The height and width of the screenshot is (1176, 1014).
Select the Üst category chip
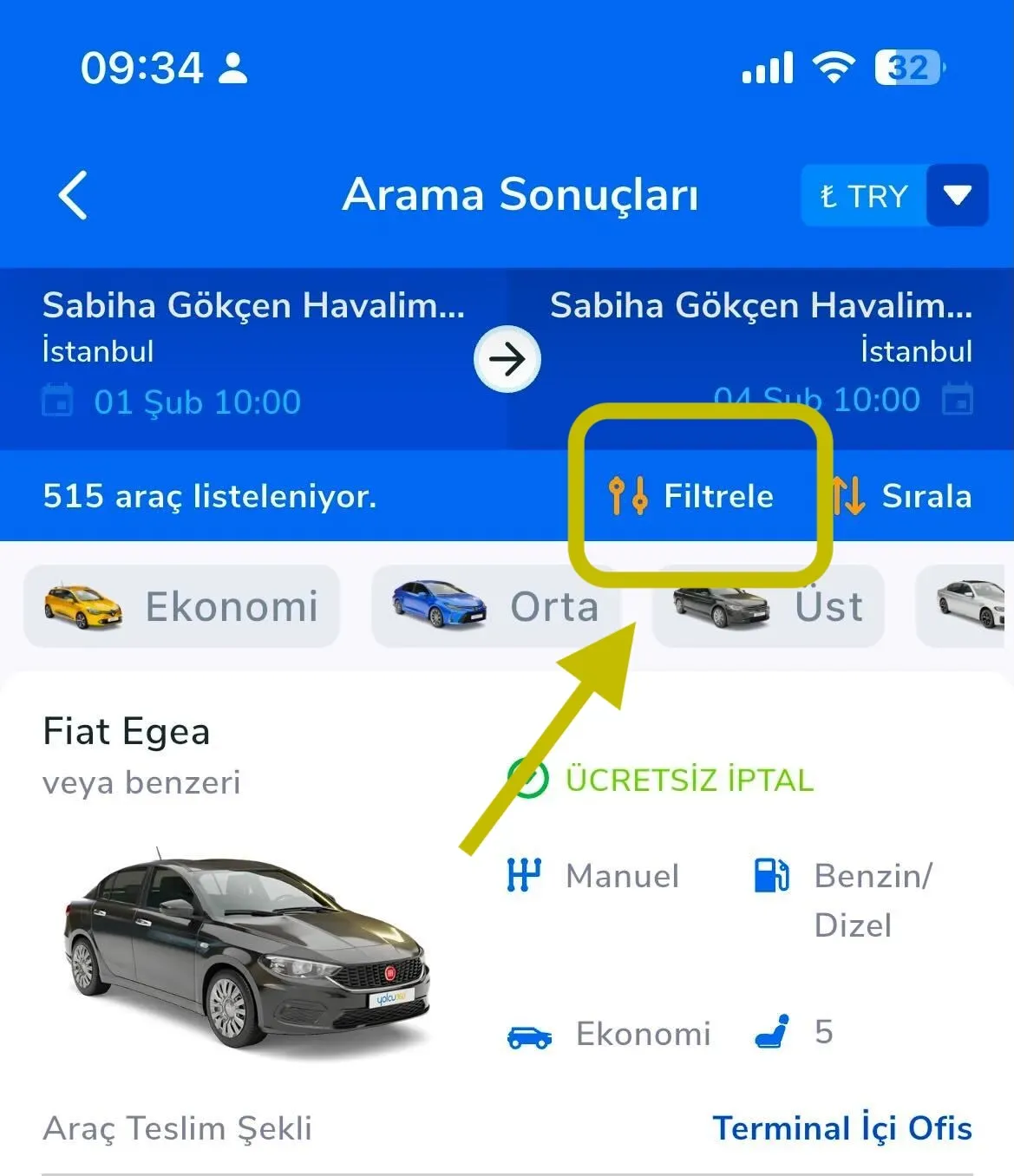(x=768, y=606)
